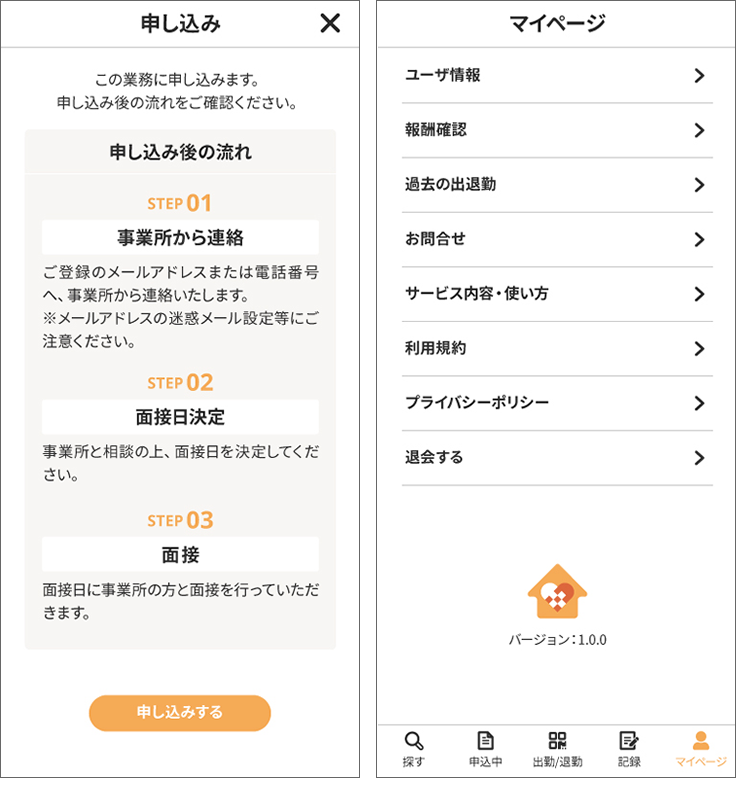Go to the 出勤/退勤 tab
This screenshot has width=736, height=800.
tap(557, 750)
